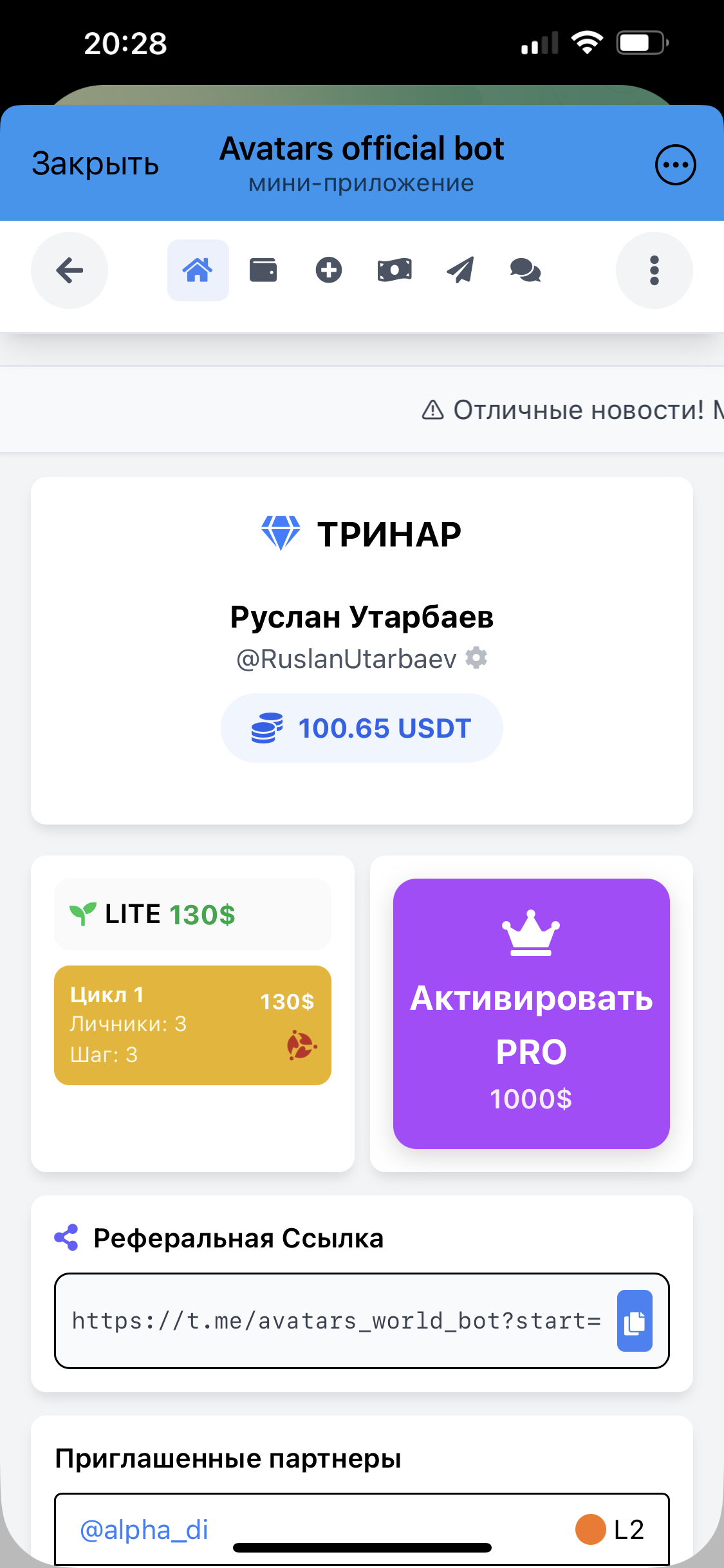Open the money bill icon
This screenshot has width=724, height=1568.
click(x=394, y=270)
